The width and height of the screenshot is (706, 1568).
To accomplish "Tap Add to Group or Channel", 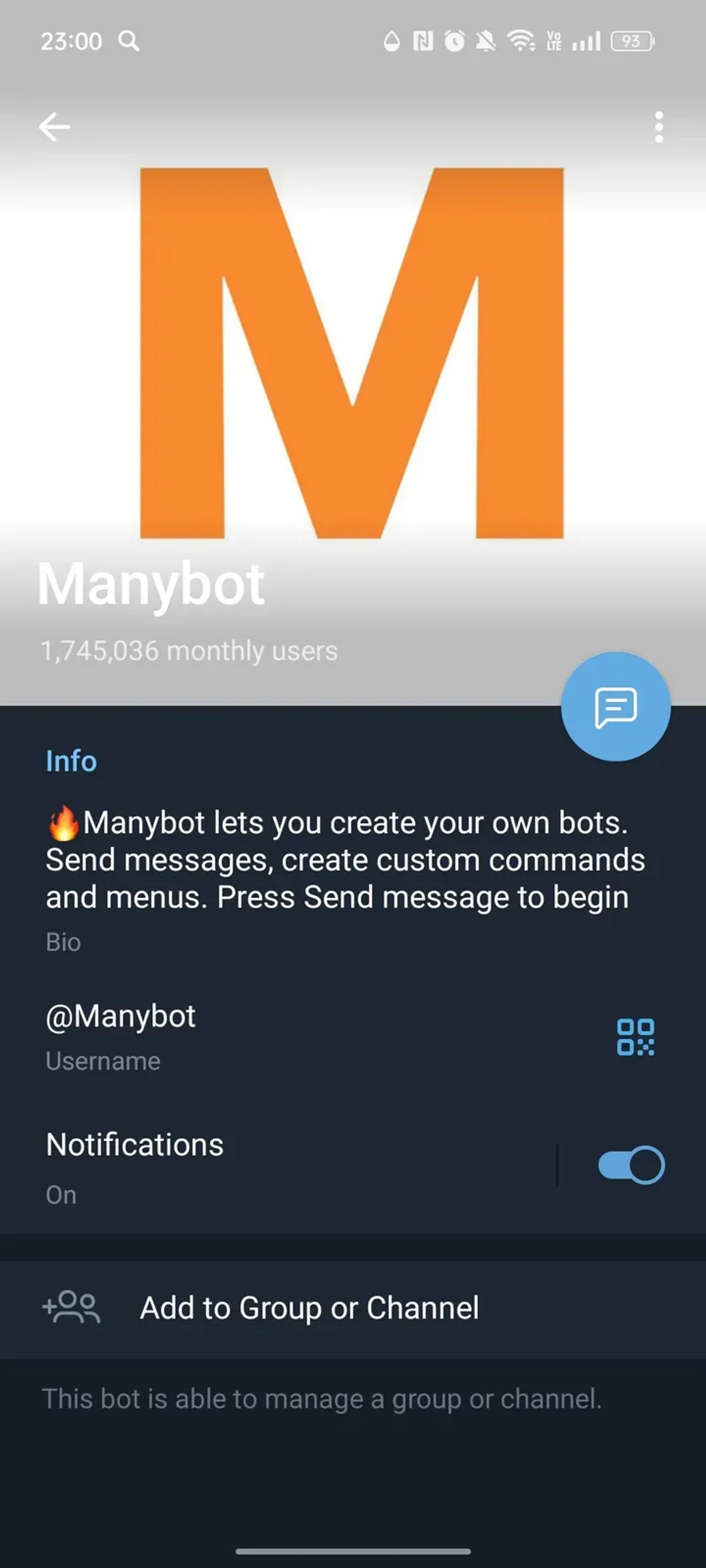I will [310, 1307].
